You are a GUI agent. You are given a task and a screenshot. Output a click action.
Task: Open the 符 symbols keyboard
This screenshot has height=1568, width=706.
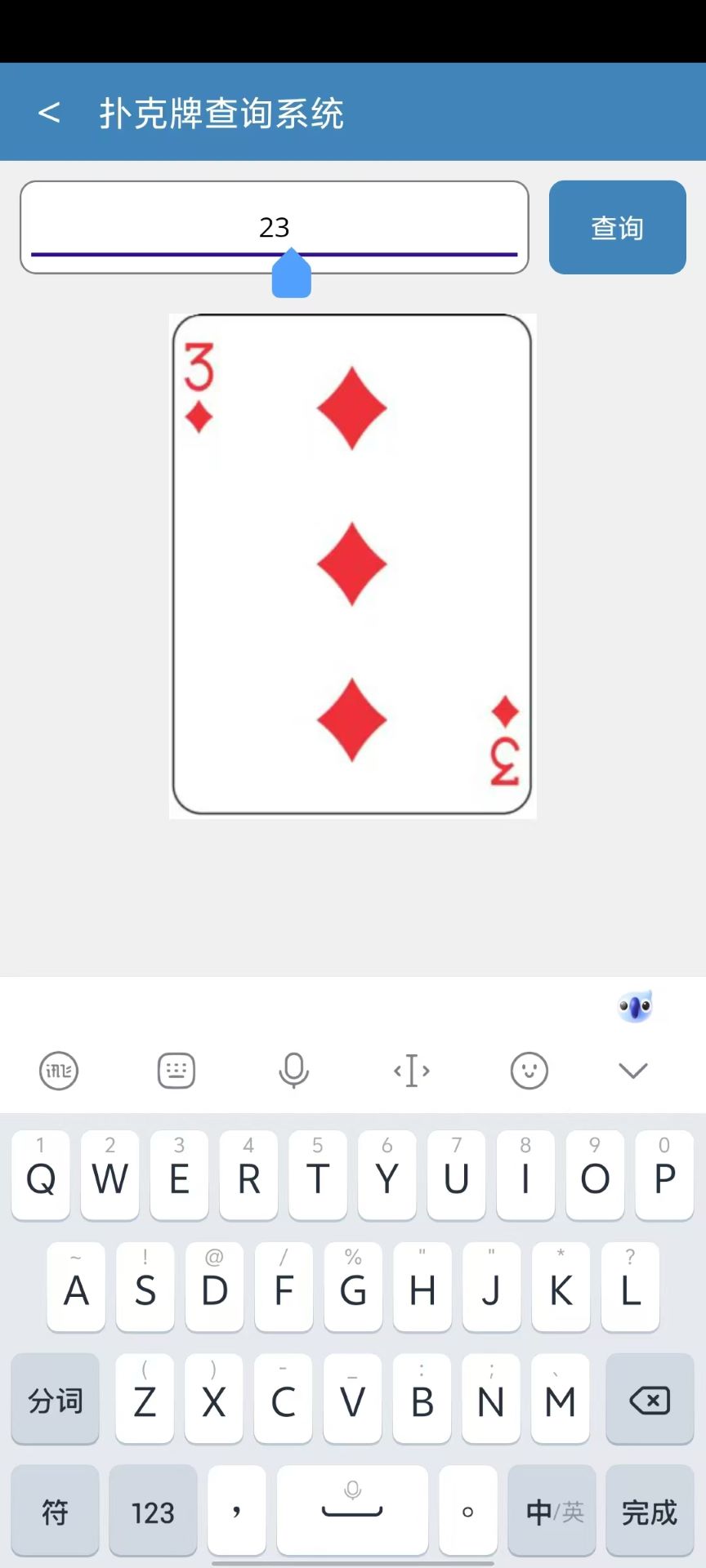[55, 1512]
